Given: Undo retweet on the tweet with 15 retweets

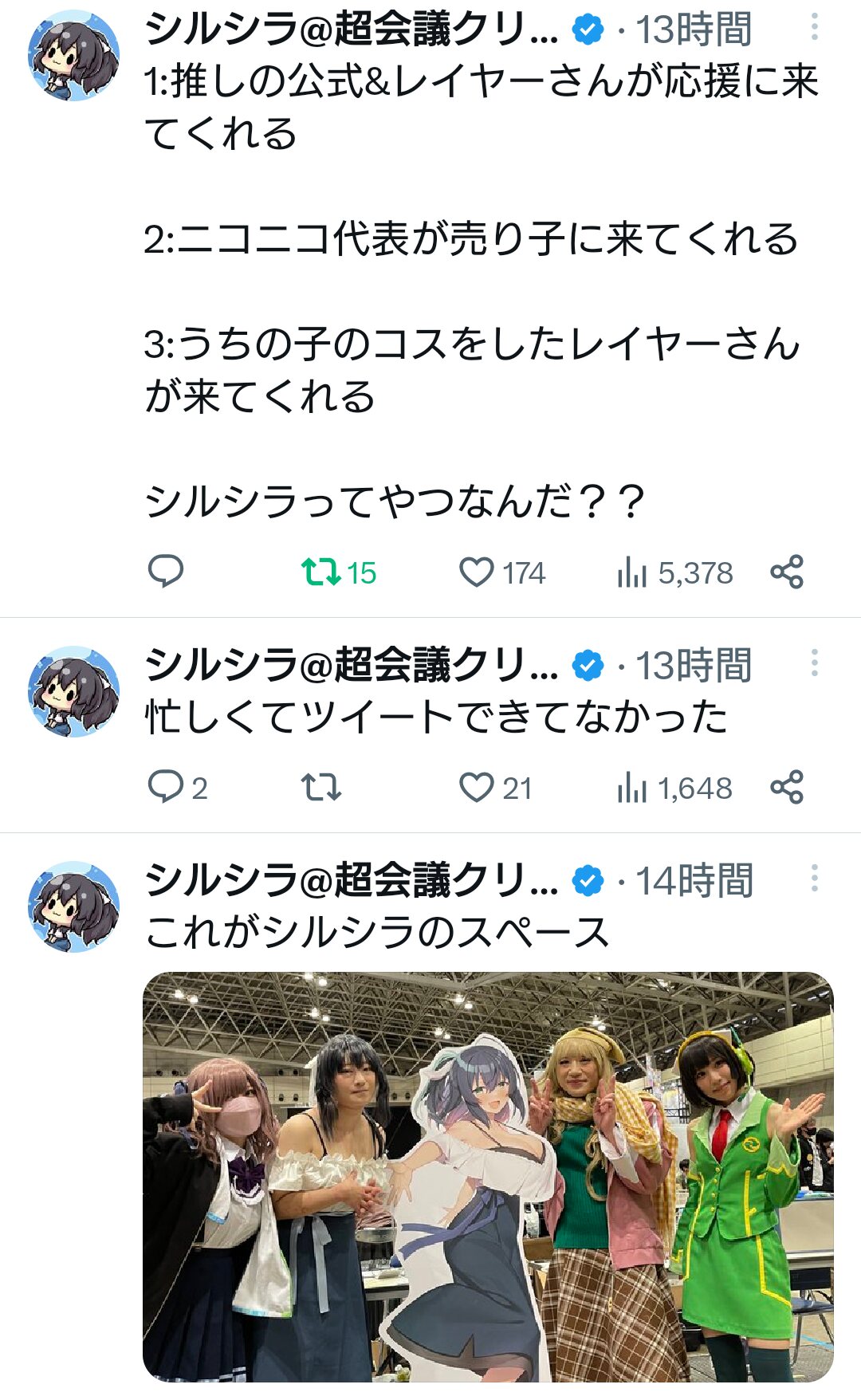Looking at the screenshot, I should coord(320,572).
